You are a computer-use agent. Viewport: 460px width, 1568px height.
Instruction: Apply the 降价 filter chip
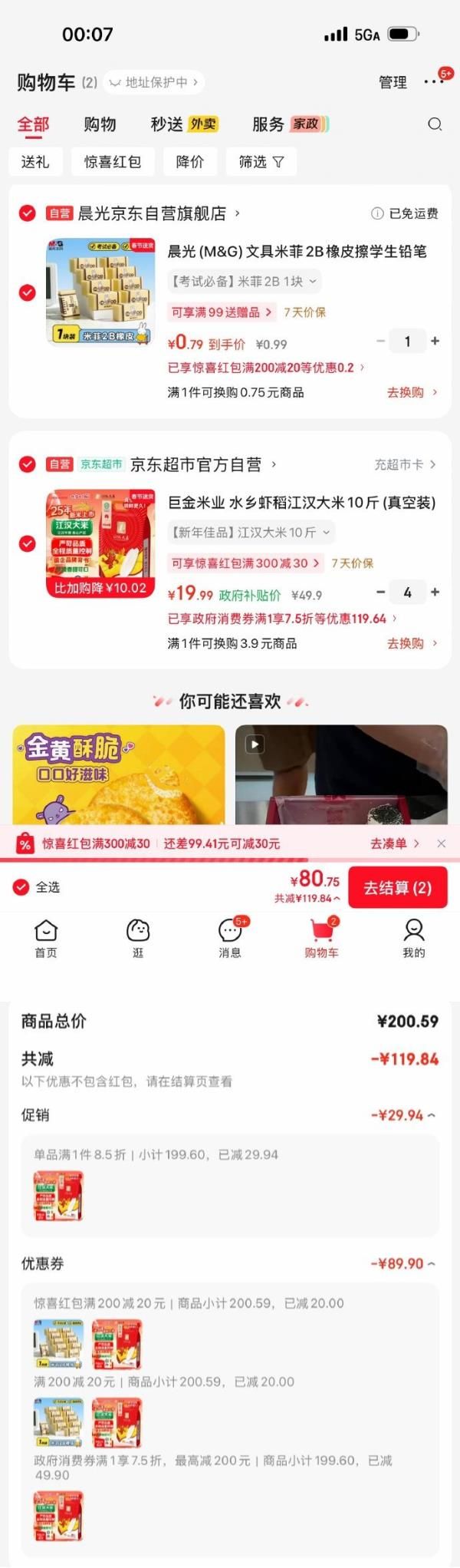point(189,162)
